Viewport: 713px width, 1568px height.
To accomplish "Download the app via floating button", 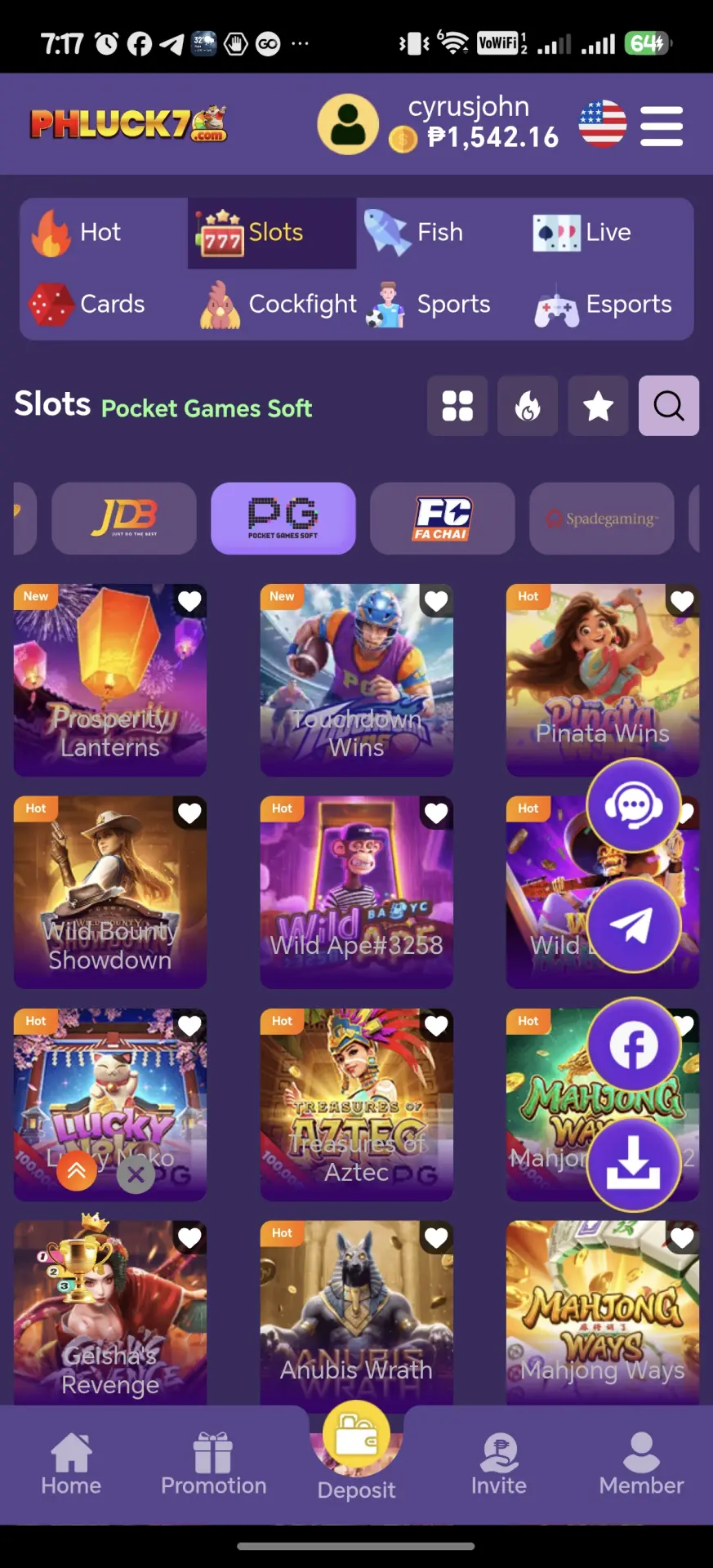I will 634,1165.
